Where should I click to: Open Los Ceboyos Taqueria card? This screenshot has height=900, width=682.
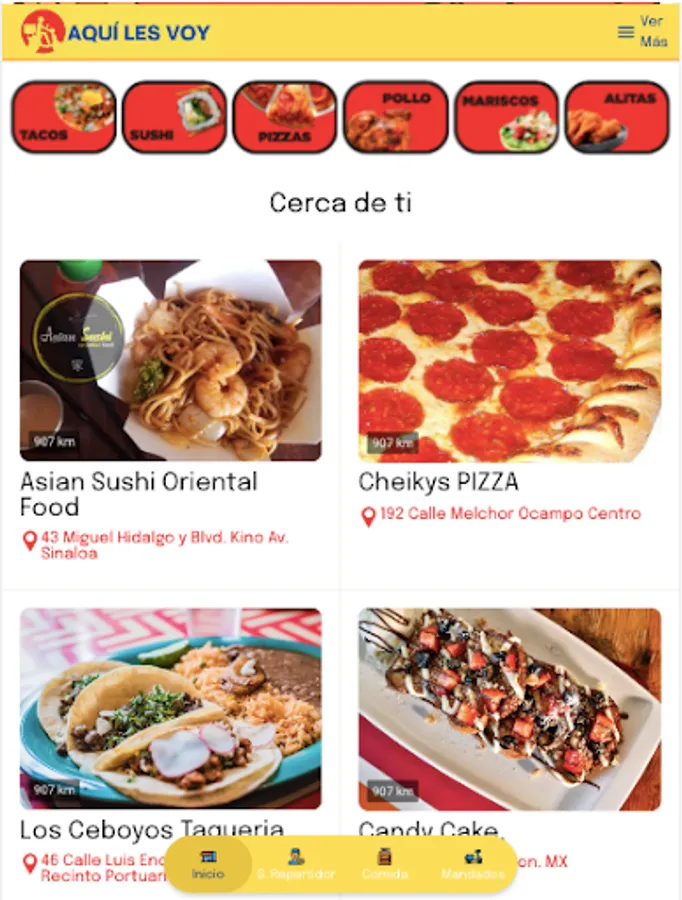pyautogui.click(x=171, y=708)
